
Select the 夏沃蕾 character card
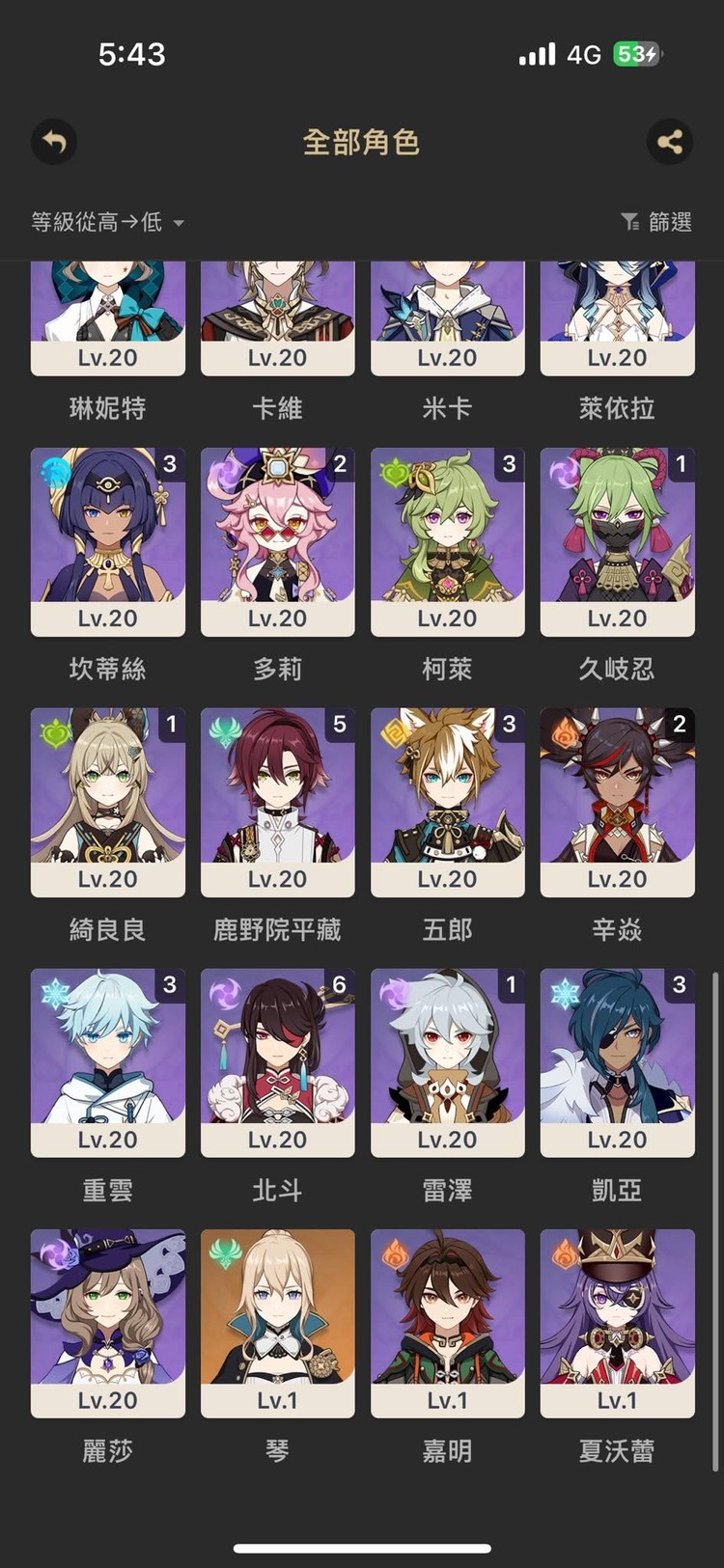(x=617, y=1322)
